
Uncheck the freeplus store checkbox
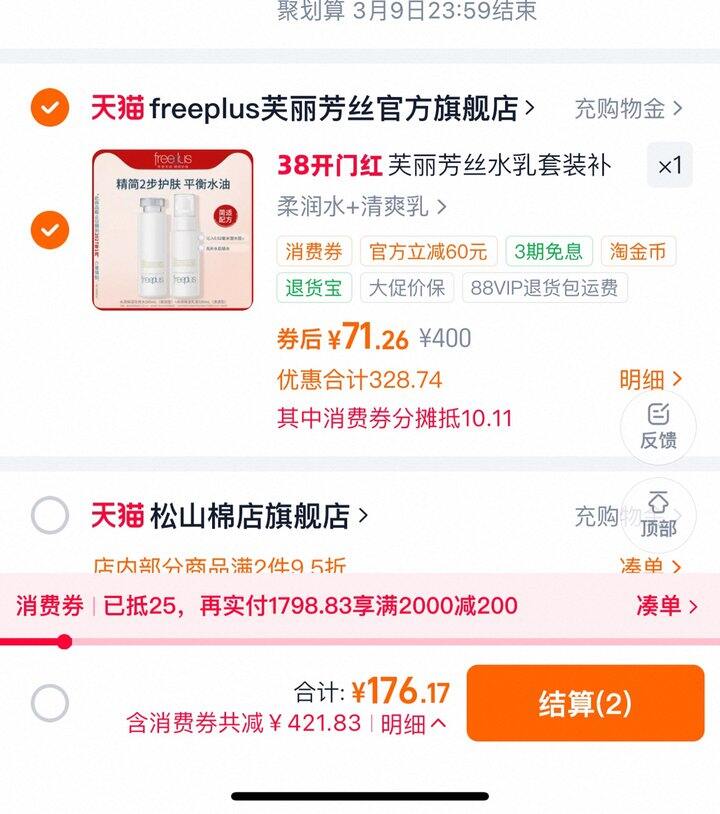pos(50,108)
